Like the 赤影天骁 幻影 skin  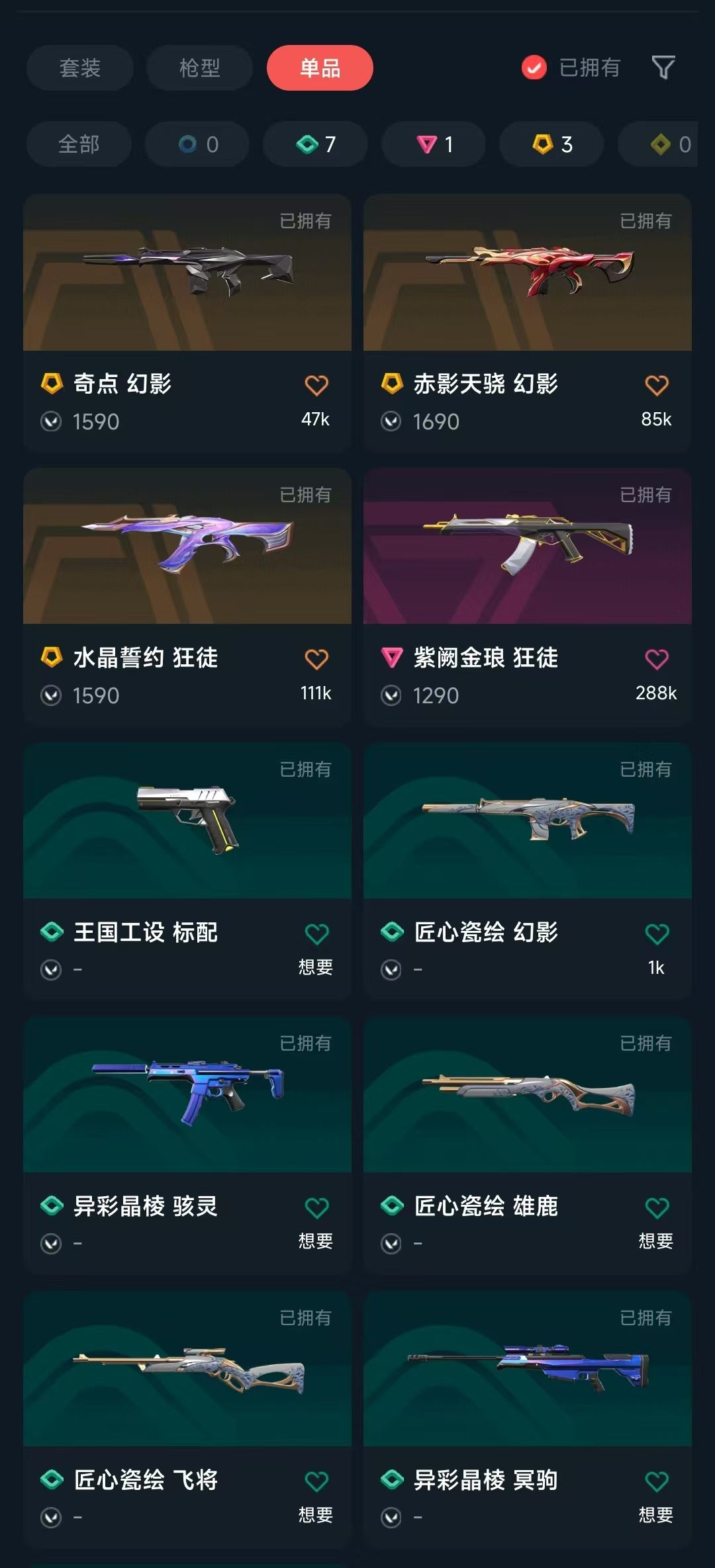[x=657, y=385]
